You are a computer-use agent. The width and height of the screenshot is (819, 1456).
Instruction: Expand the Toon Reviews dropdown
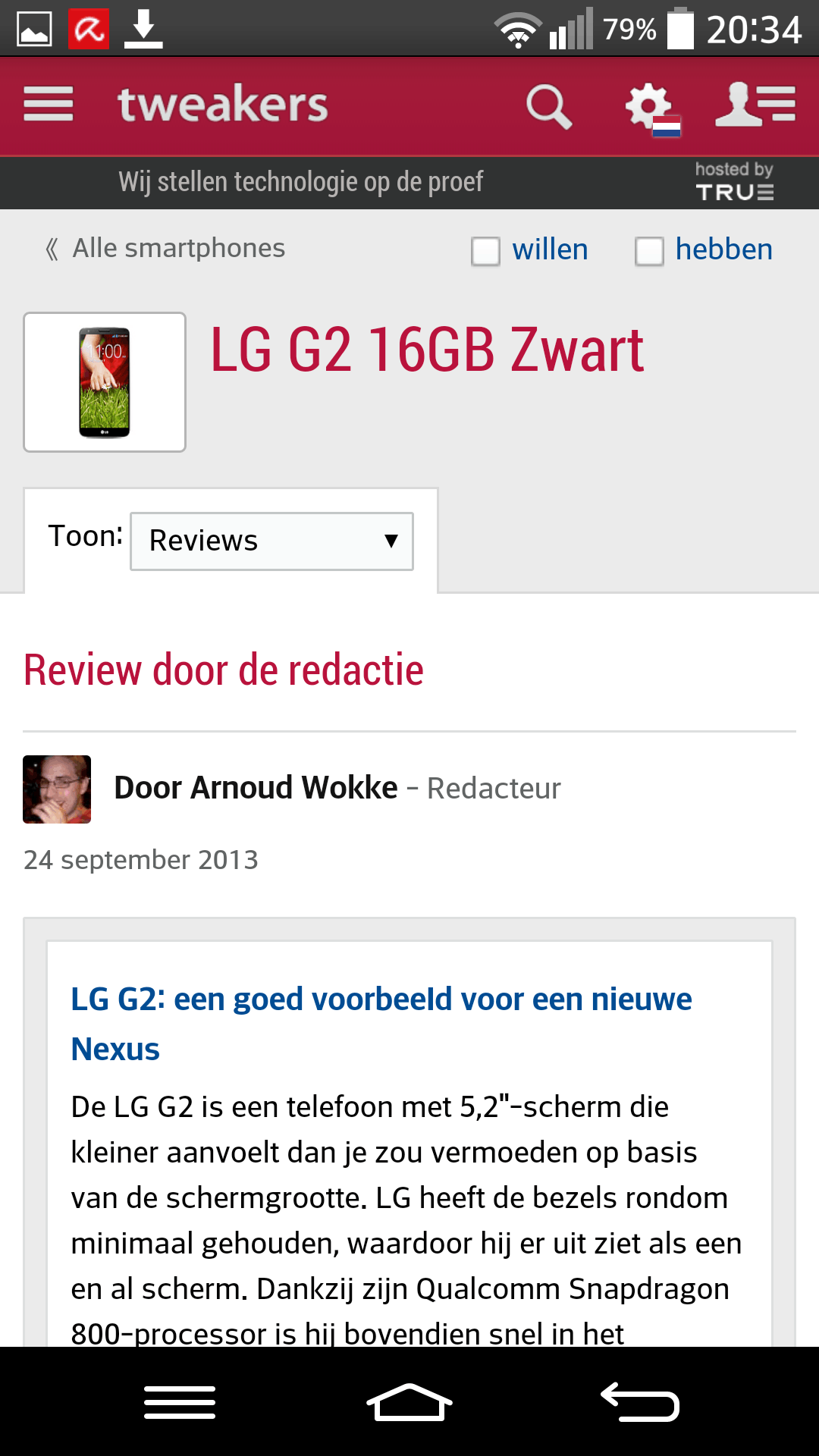pyautogui.click(x=271, y=541)
